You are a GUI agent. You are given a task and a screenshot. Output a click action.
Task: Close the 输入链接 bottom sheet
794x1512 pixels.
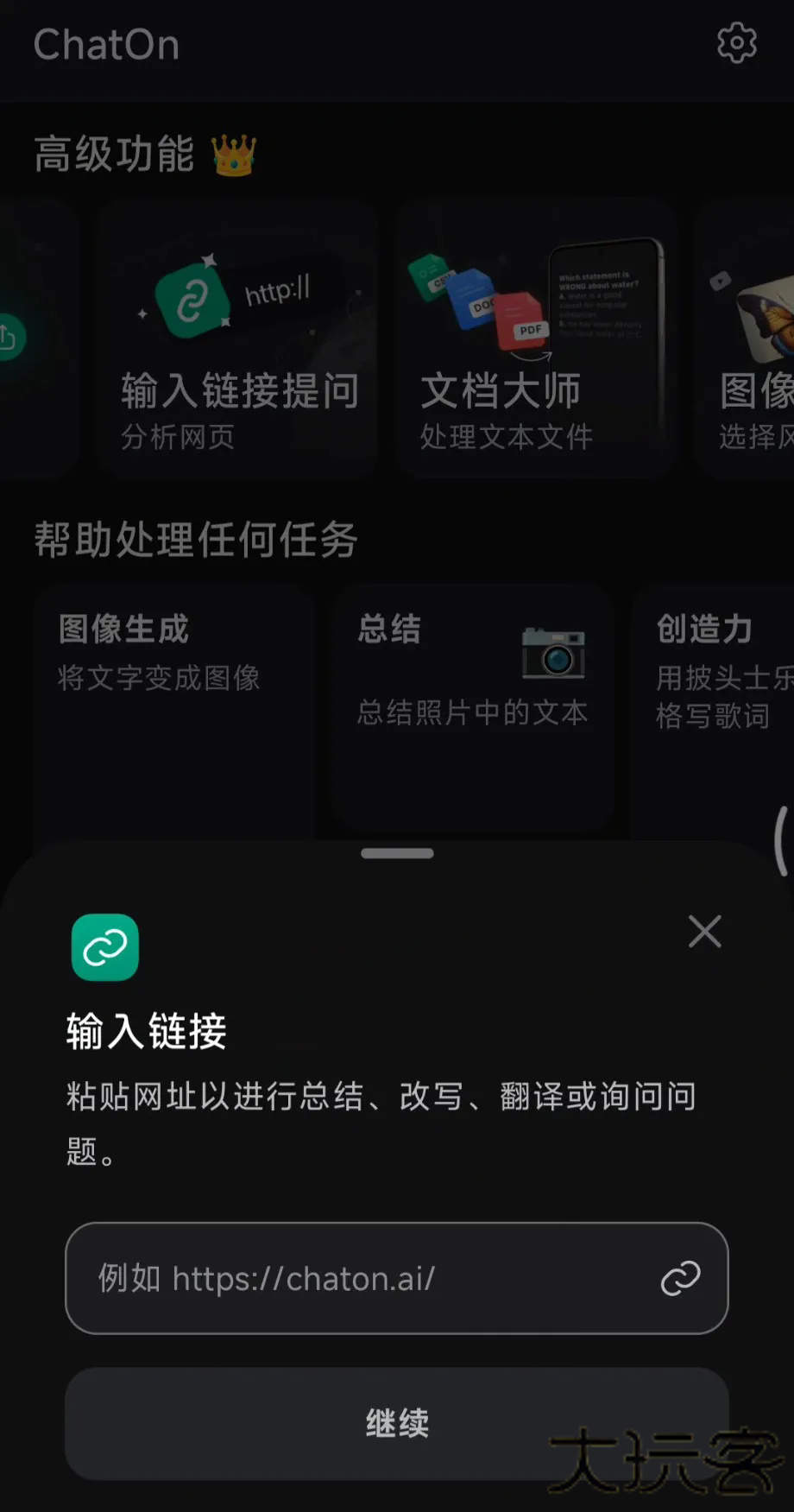(x=704, y=932)
